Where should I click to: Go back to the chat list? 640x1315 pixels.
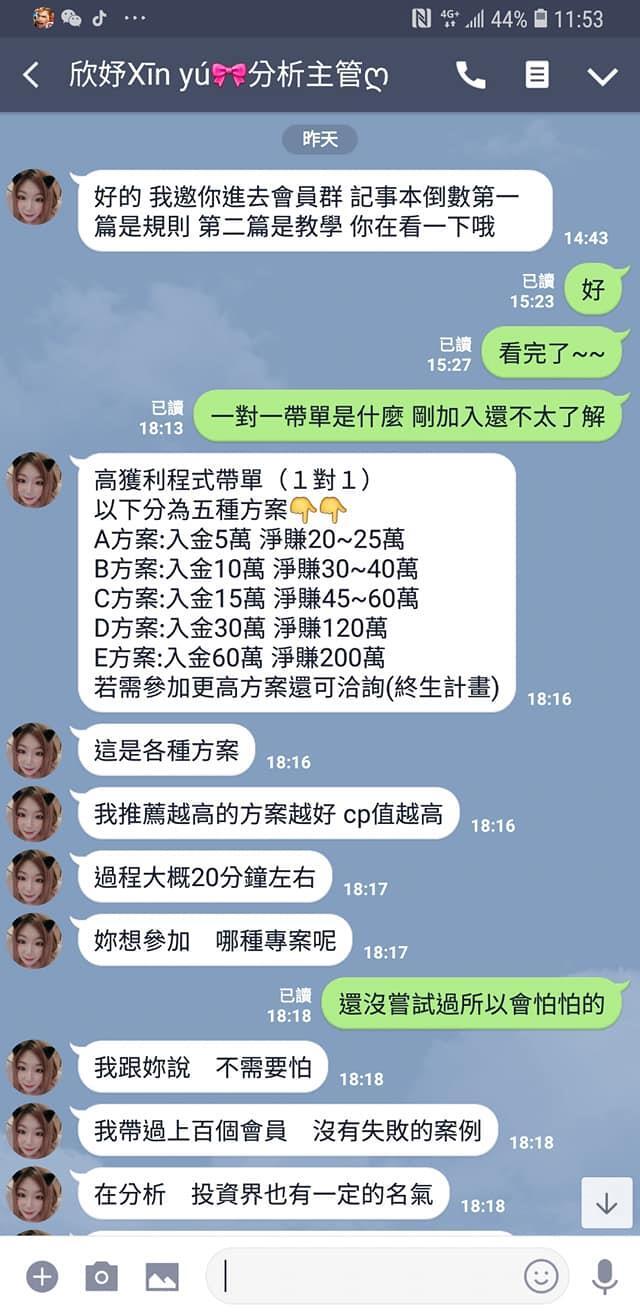point(31,75)
